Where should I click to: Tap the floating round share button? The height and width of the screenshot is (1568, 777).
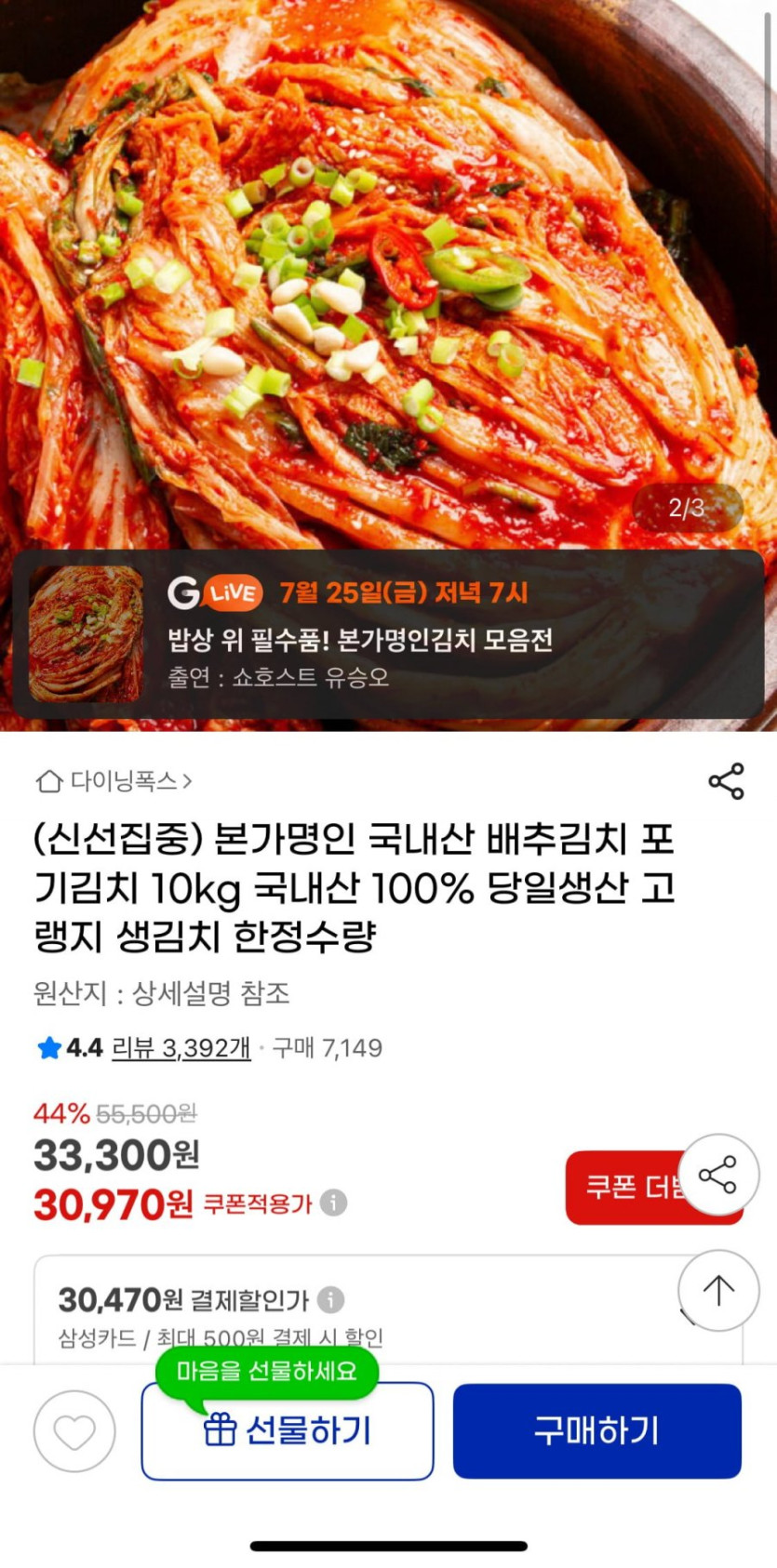[x=717, y=1175]
